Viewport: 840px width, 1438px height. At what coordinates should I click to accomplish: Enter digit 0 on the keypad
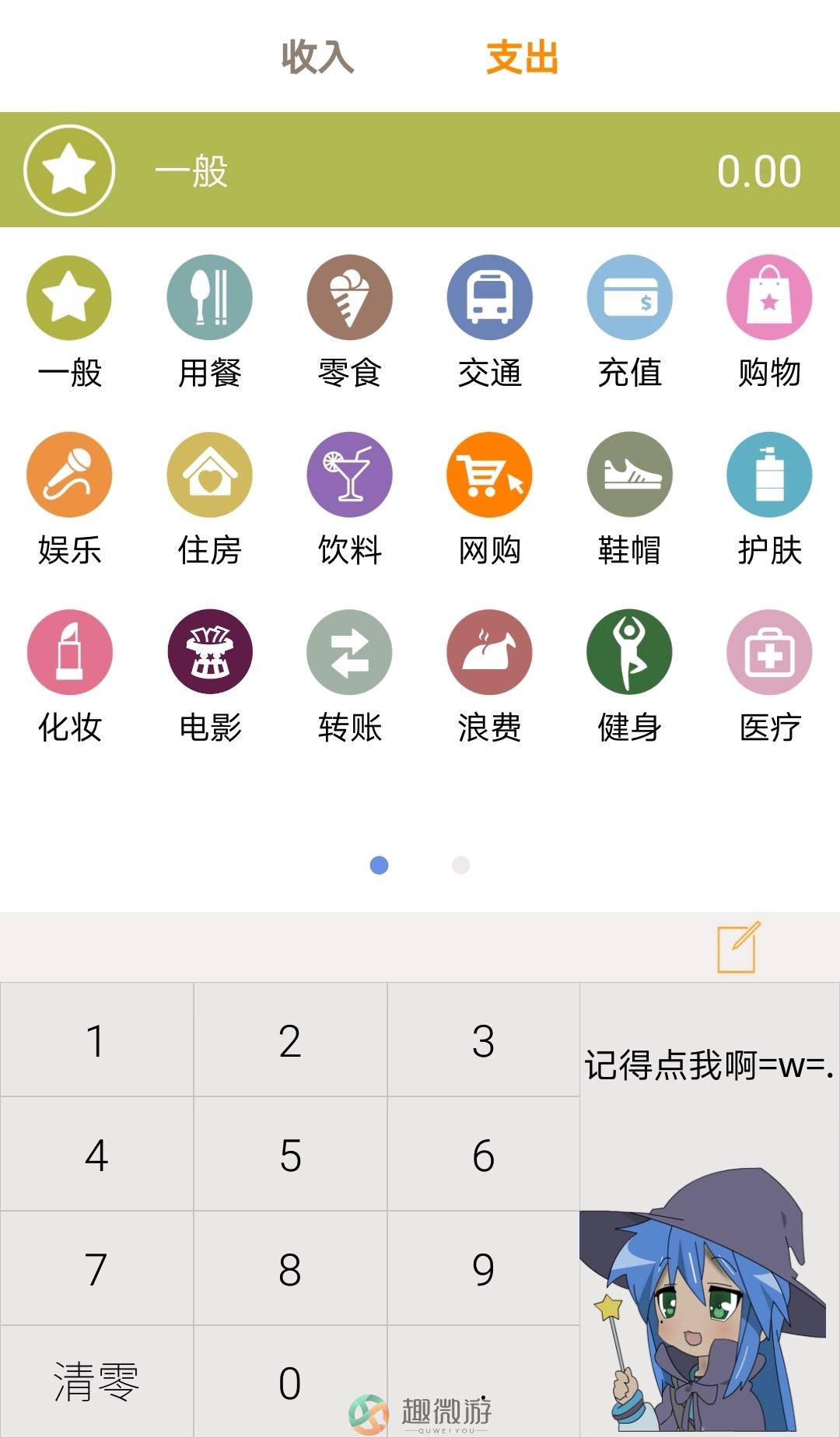(290, 1383)
